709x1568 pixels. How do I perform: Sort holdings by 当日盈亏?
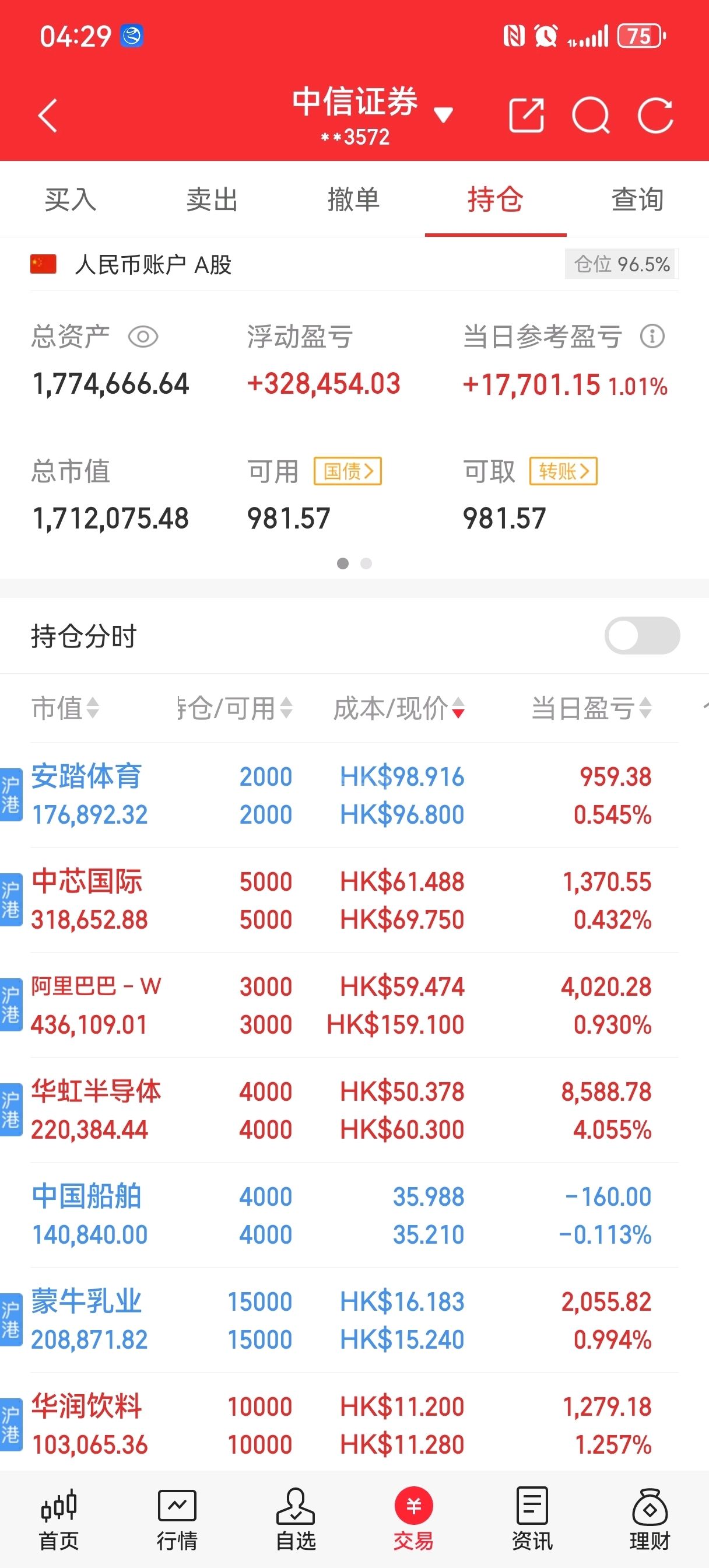(x=591, y=708)
